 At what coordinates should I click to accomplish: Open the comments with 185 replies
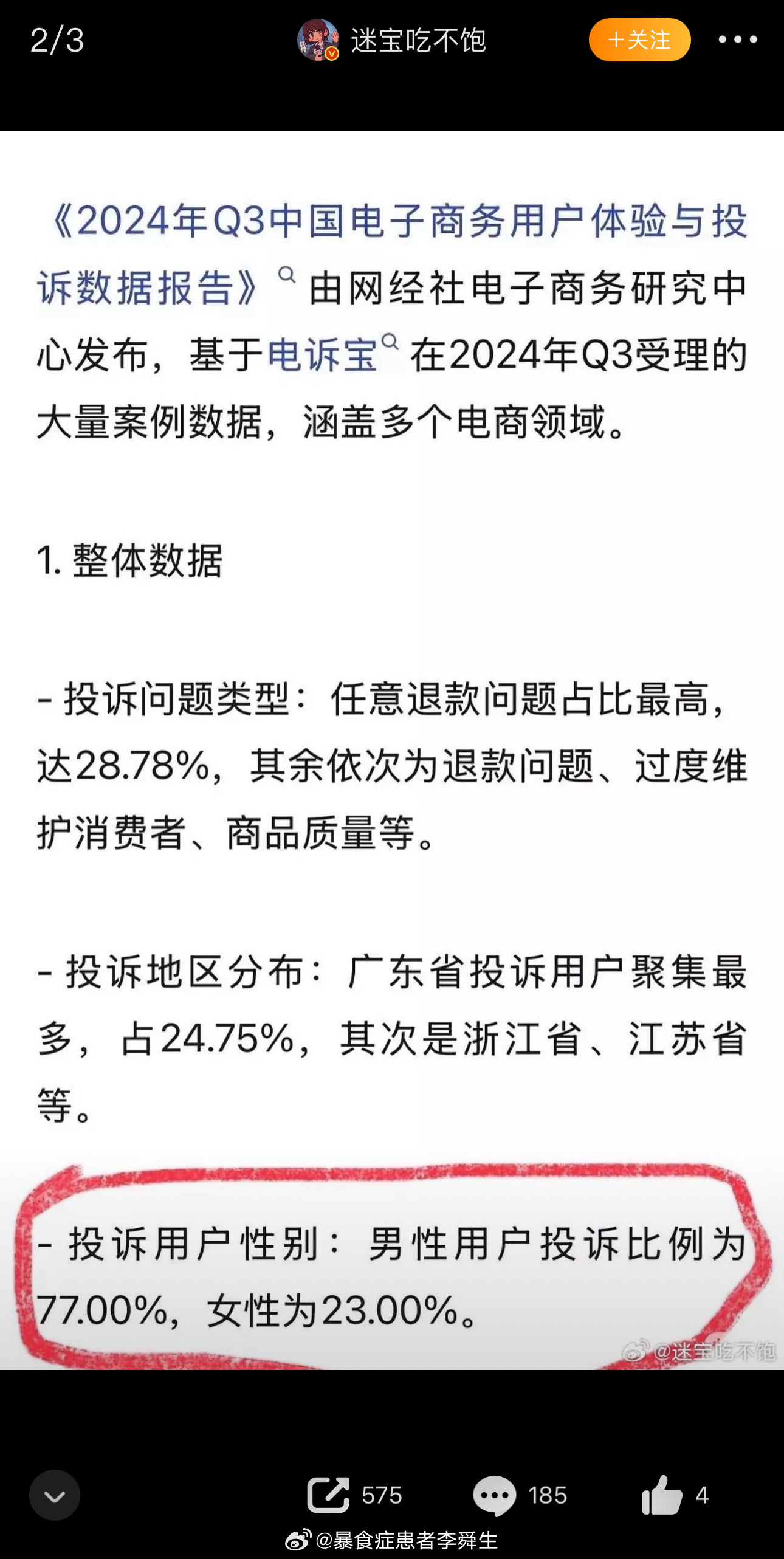click(494, 1495)
